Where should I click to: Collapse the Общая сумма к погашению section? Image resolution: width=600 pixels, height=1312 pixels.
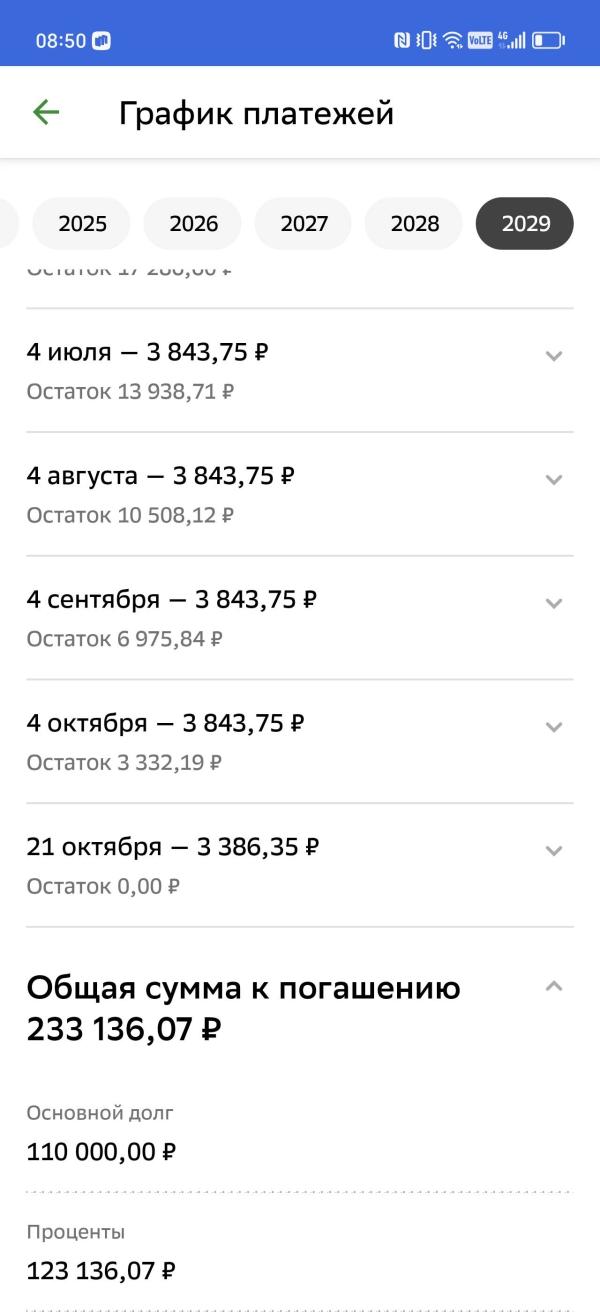click(x=554, y=987)
